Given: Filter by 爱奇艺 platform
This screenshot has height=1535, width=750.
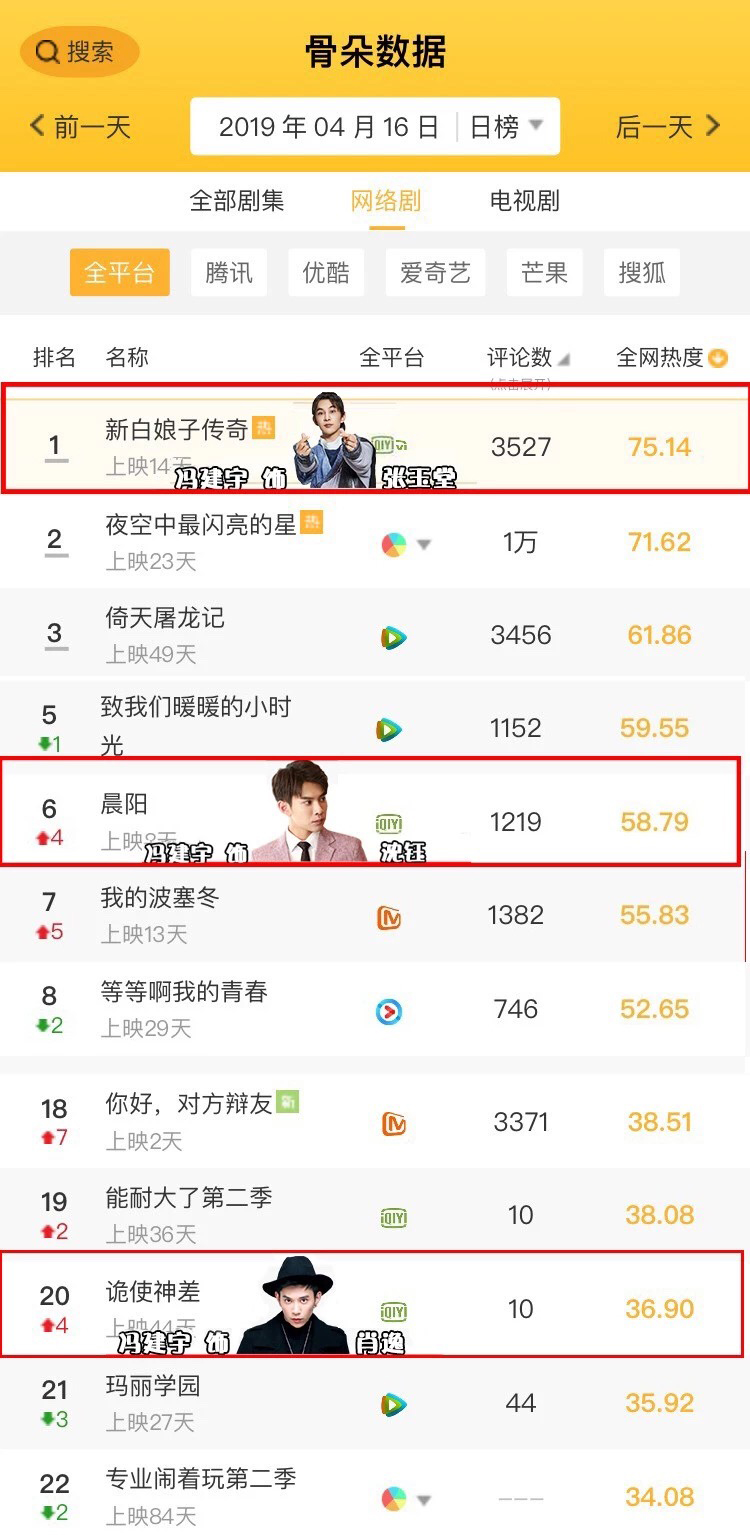Looking at the screenshot, I should click(435, 273).
